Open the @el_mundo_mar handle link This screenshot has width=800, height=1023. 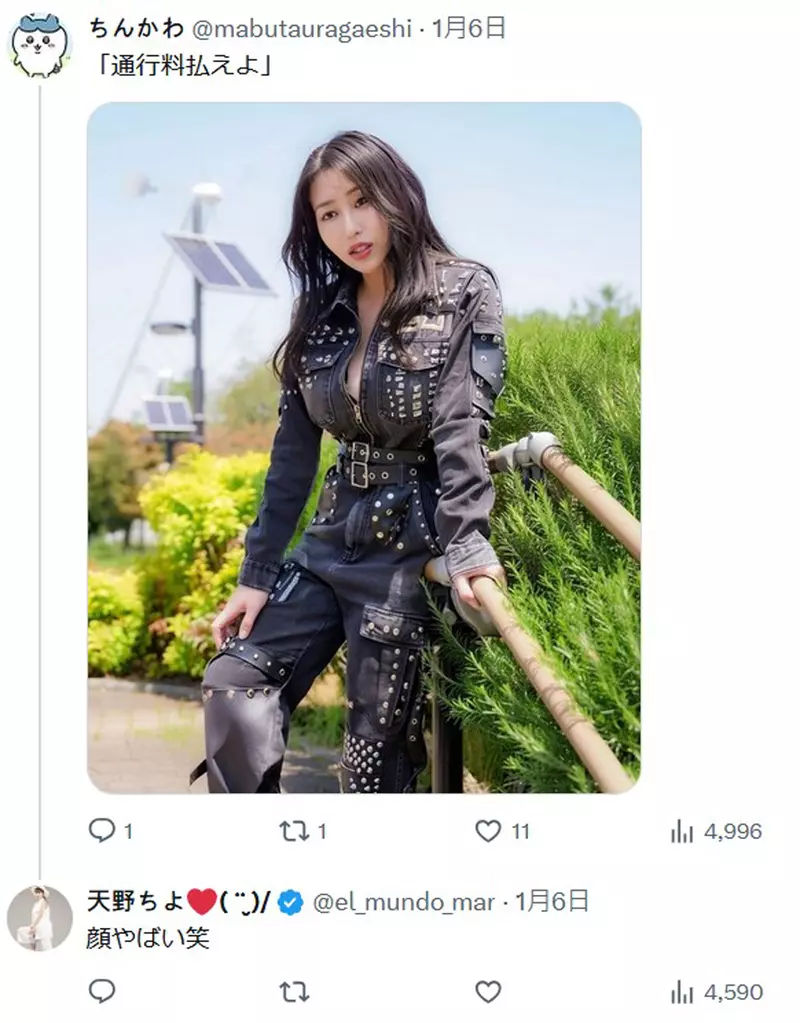click(x=404, y=902)
